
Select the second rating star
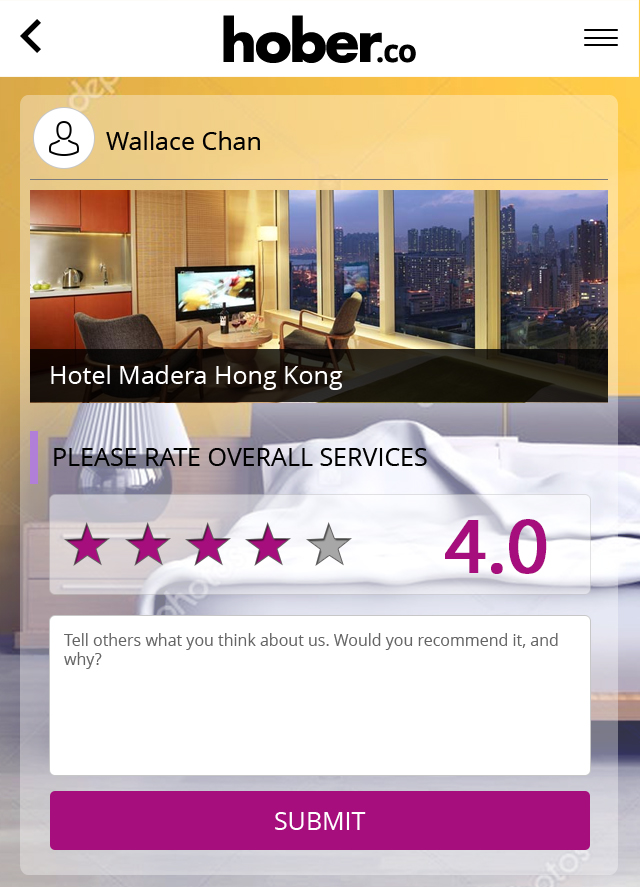coord(148,545)
